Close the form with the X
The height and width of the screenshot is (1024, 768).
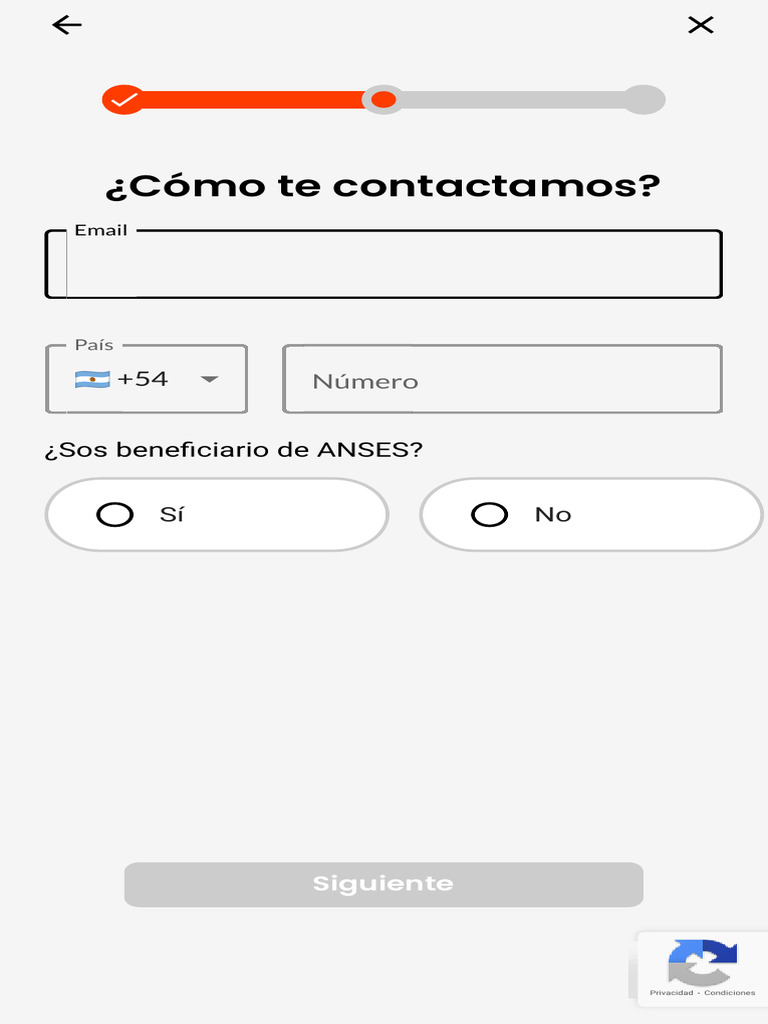701,25
